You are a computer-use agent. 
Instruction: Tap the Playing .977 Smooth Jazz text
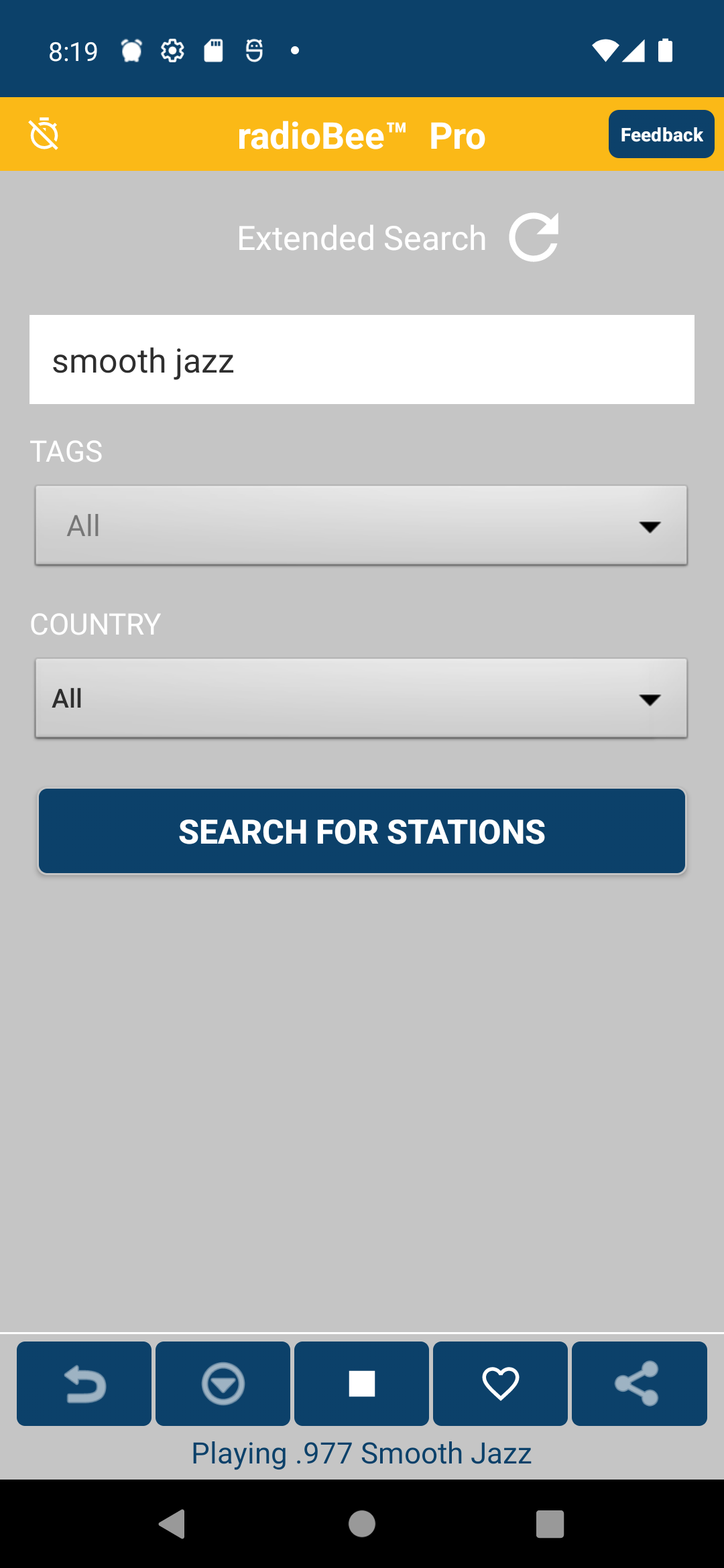tap(361, 1453)
